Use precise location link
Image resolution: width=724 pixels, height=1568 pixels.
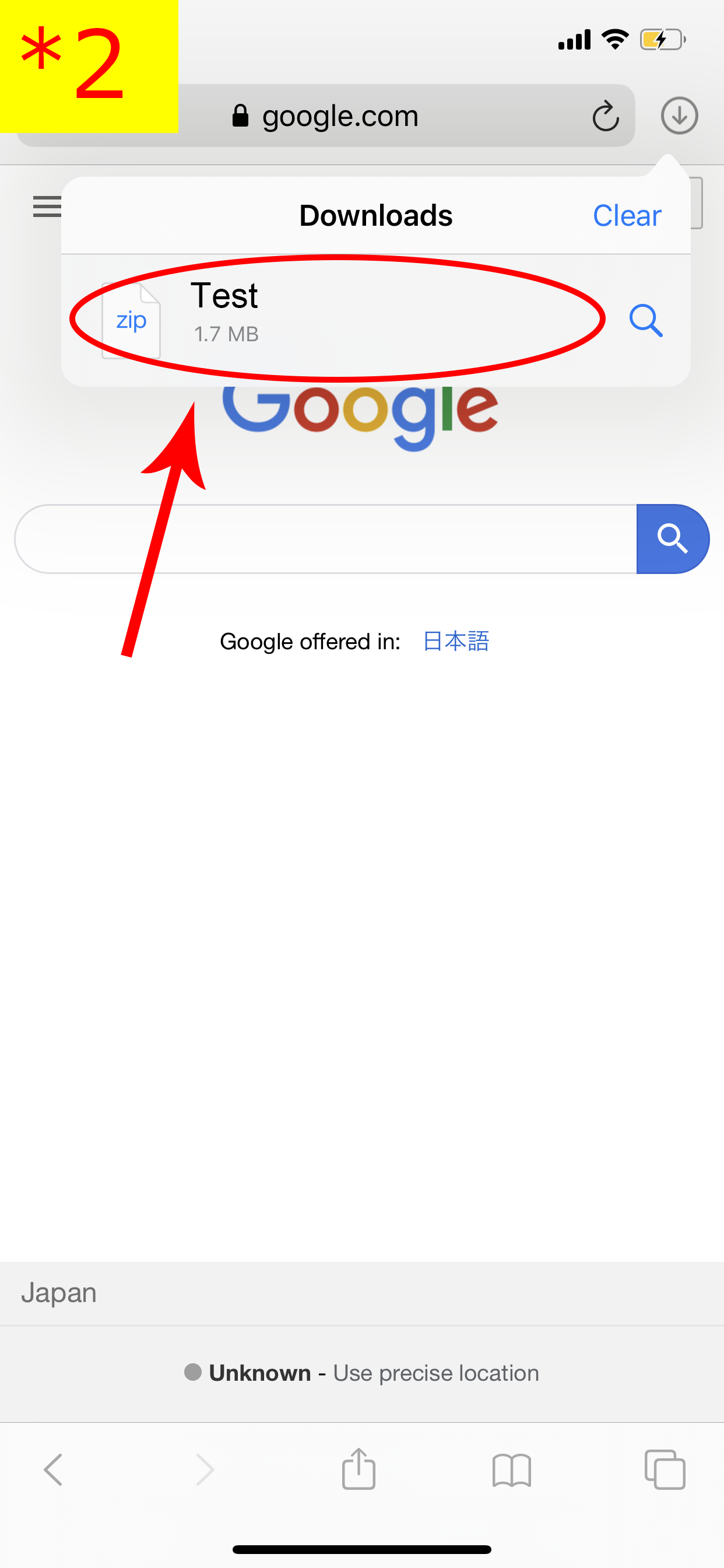point(435,1373)
